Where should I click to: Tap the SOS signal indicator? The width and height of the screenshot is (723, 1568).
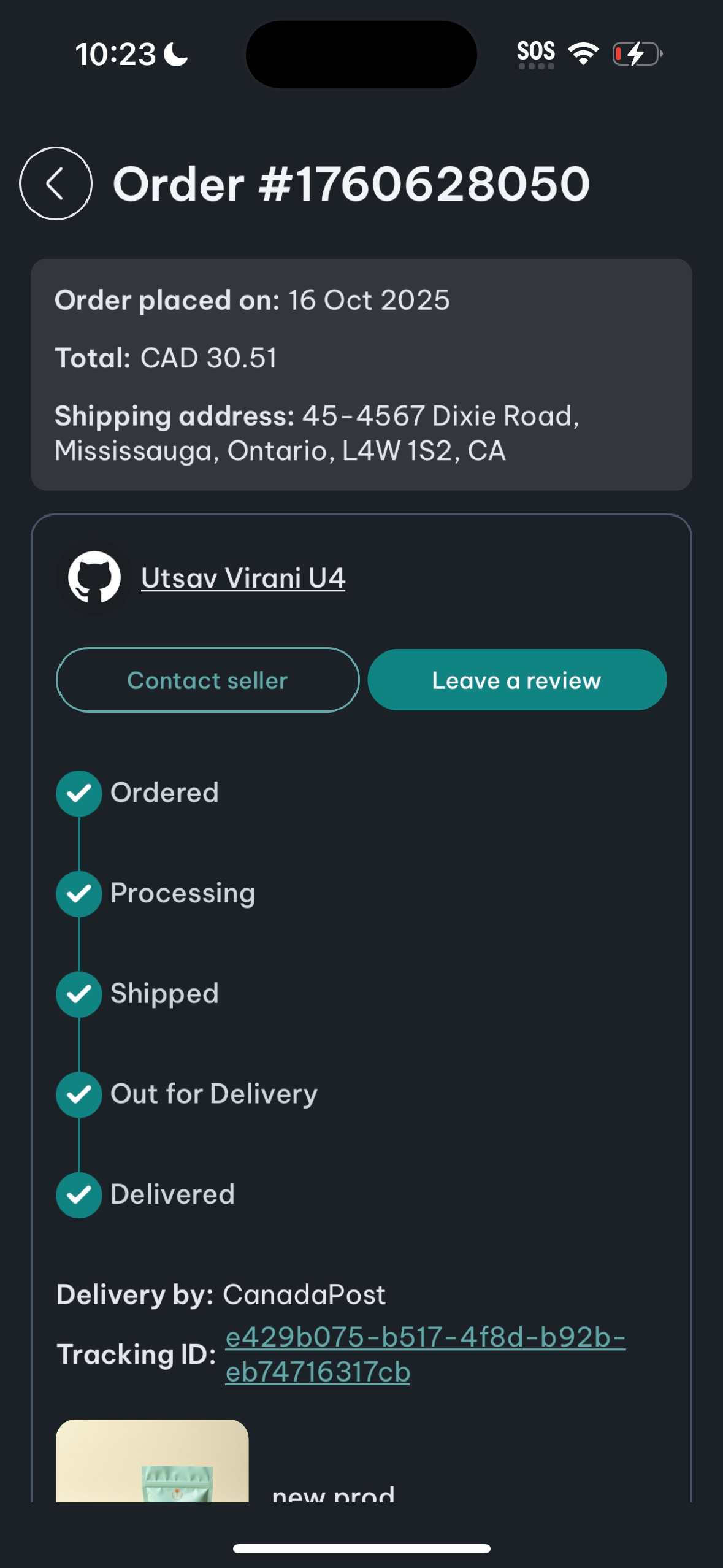pos(536,52)
